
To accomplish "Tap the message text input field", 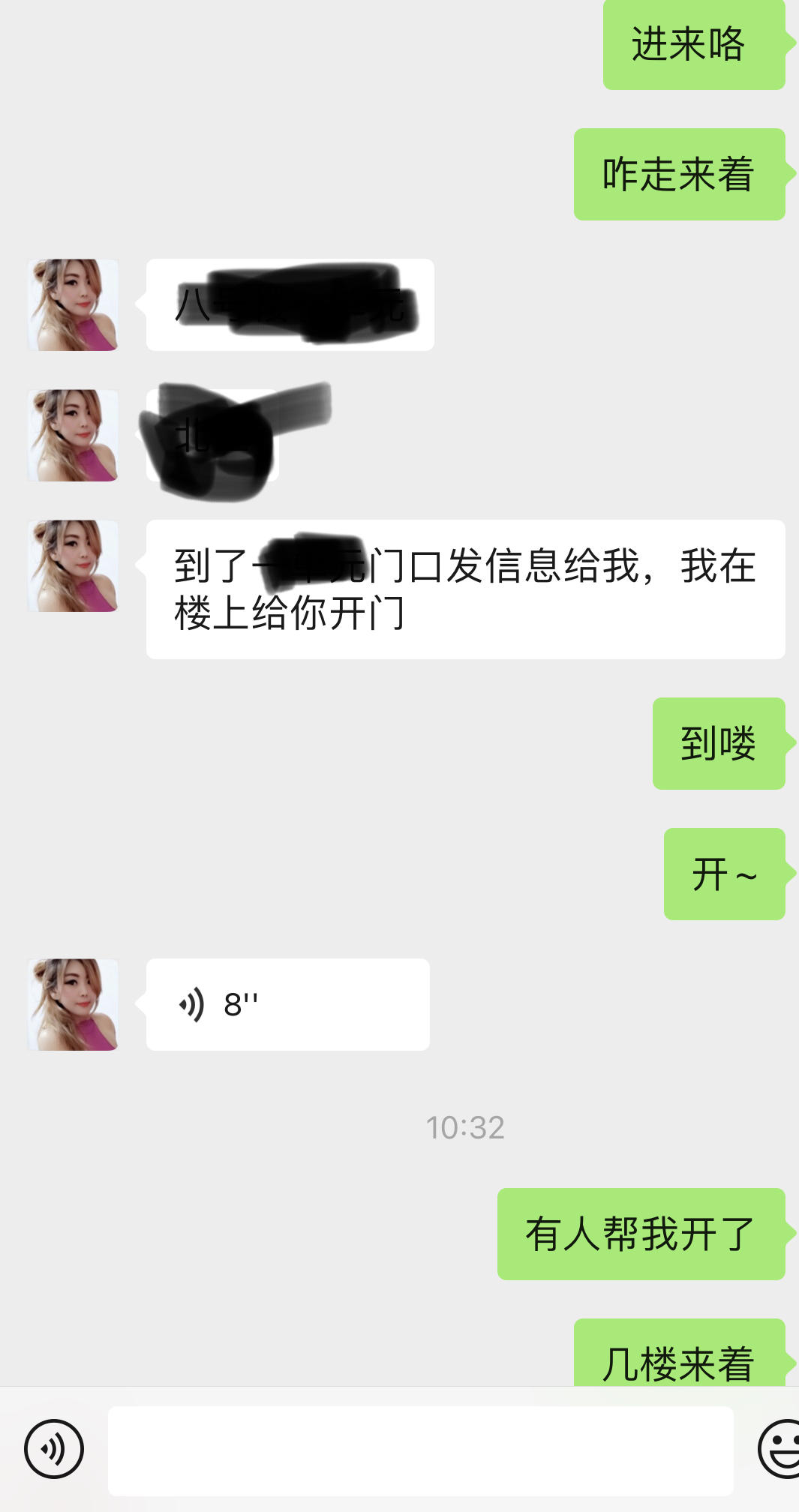I will coord(420,1450).
